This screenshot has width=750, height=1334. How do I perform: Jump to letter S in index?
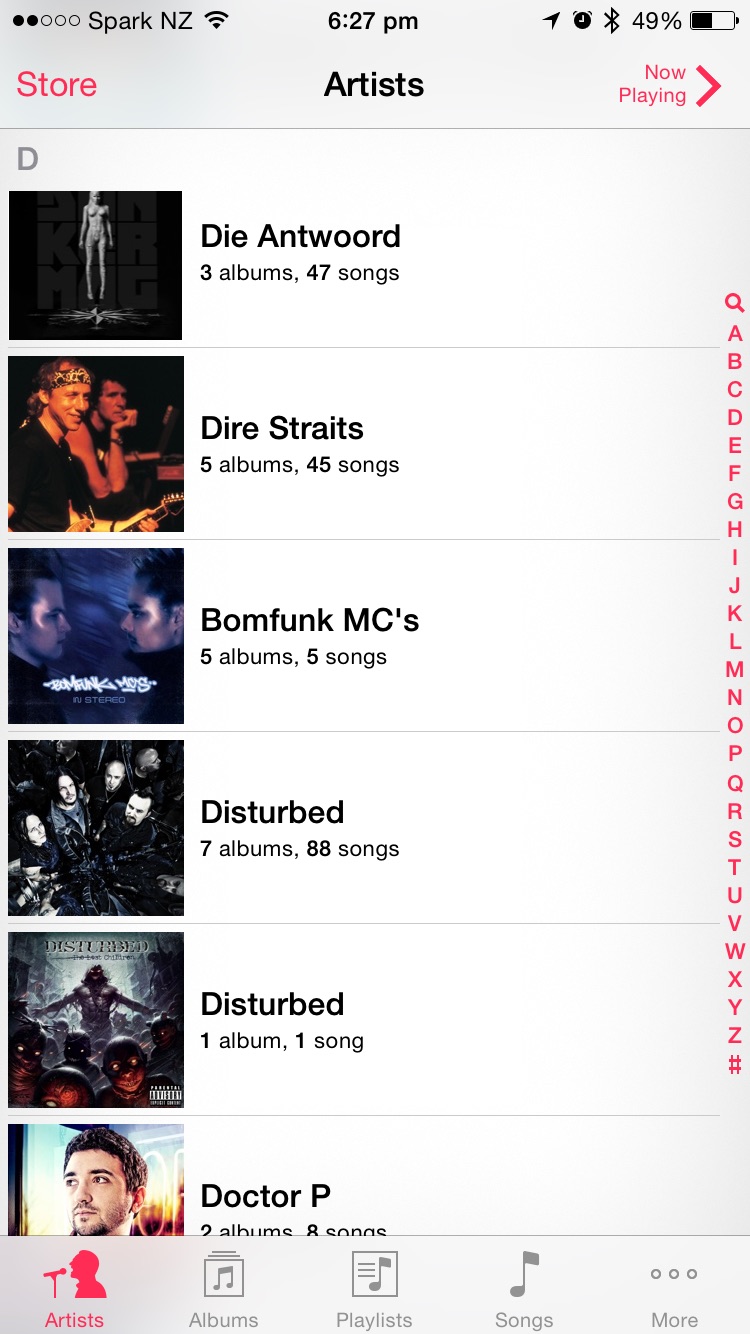[734, 838]
